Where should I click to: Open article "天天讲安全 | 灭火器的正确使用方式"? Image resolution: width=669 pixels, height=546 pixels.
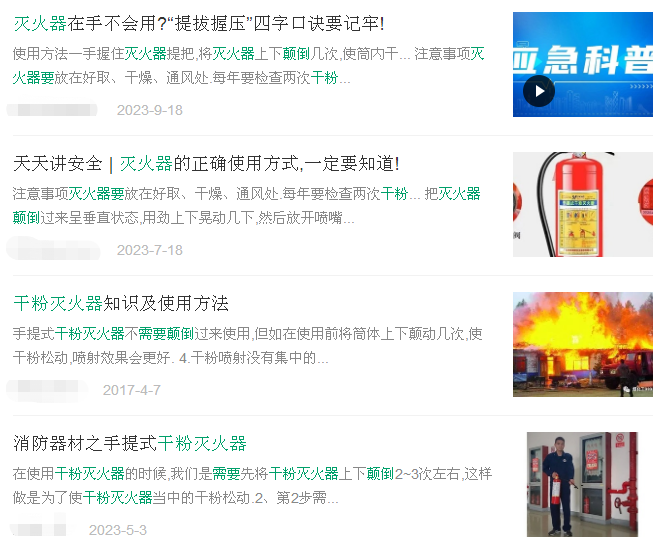point(206,163)
